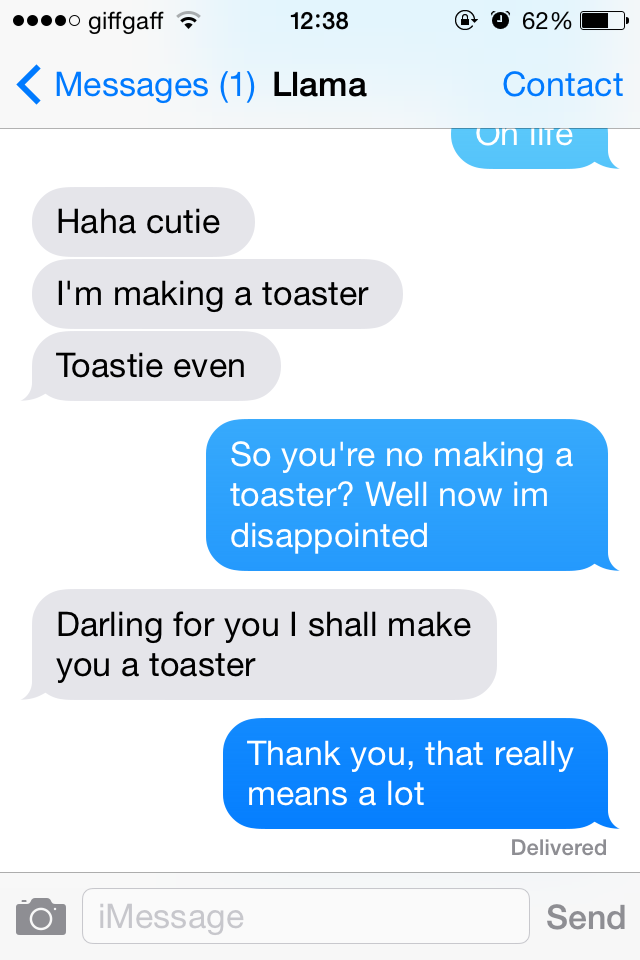Focus the iMessage text field
Image resolution: width=640 pixels, height=960 pixels.
pyautogui.click(x=305, y=916)
